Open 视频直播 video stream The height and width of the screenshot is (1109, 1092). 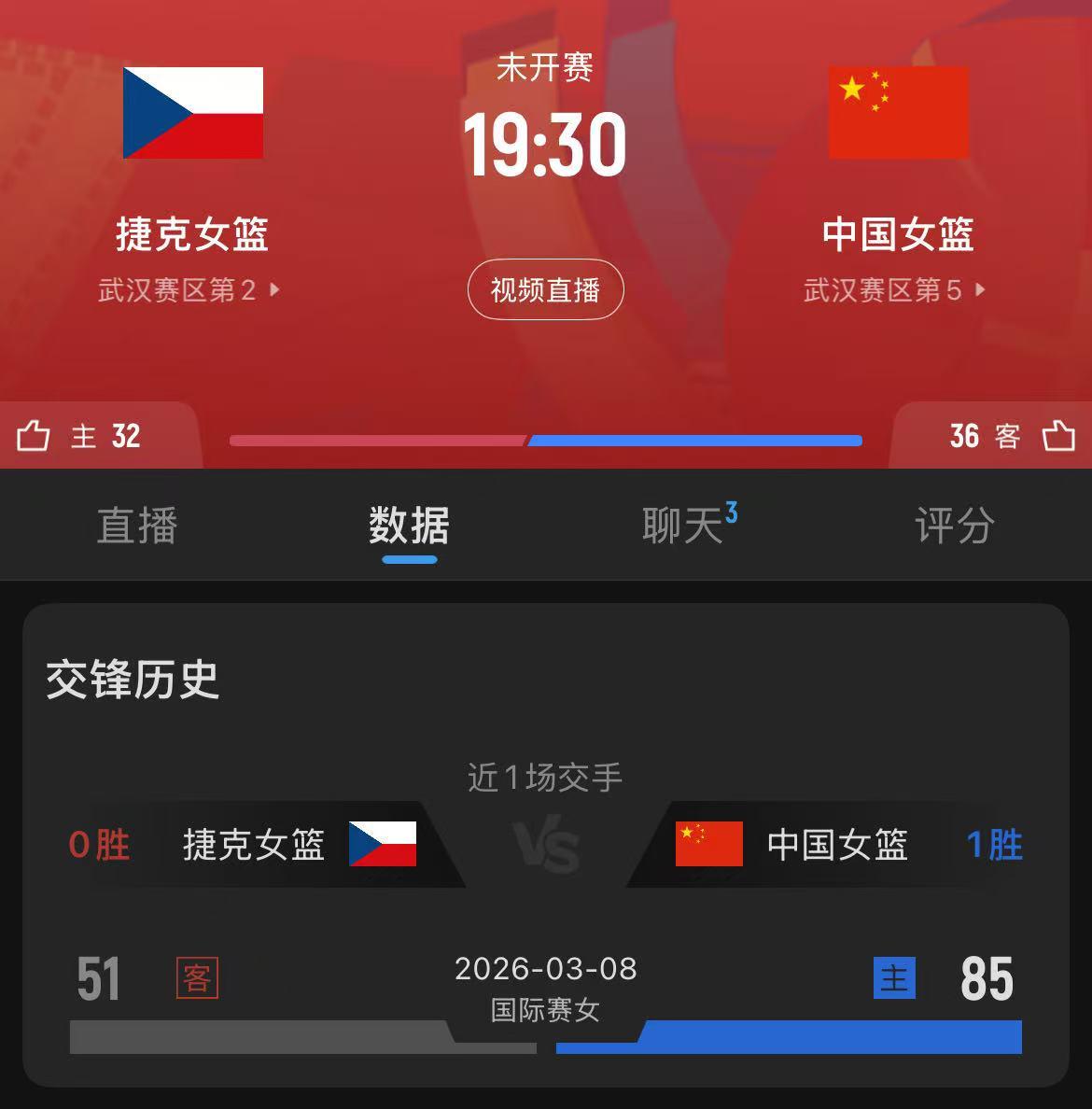point(545,289)
